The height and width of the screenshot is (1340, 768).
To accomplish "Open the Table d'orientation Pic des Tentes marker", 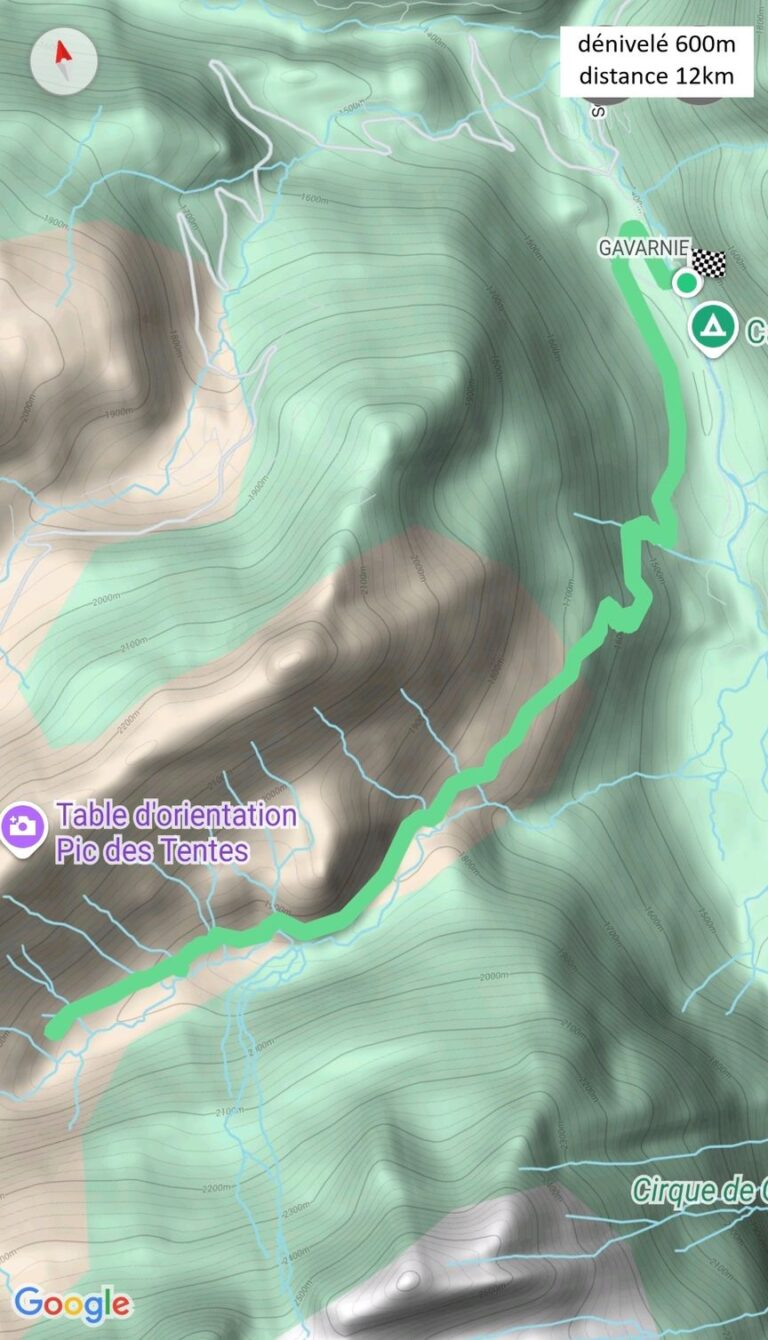I will pos(22,827).
